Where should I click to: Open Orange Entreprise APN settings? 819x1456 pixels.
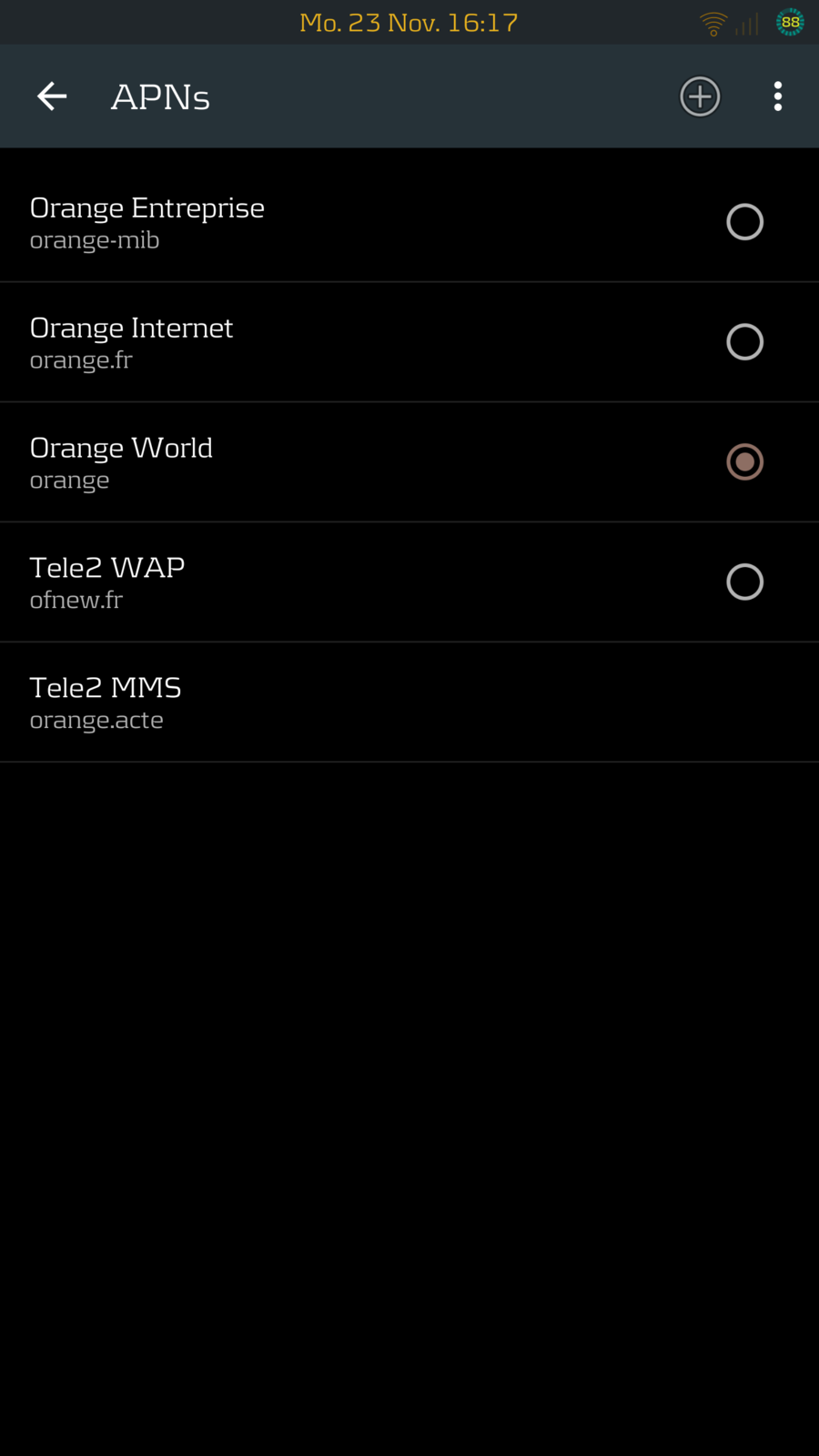pyautogui.click(x=273, y=223)
